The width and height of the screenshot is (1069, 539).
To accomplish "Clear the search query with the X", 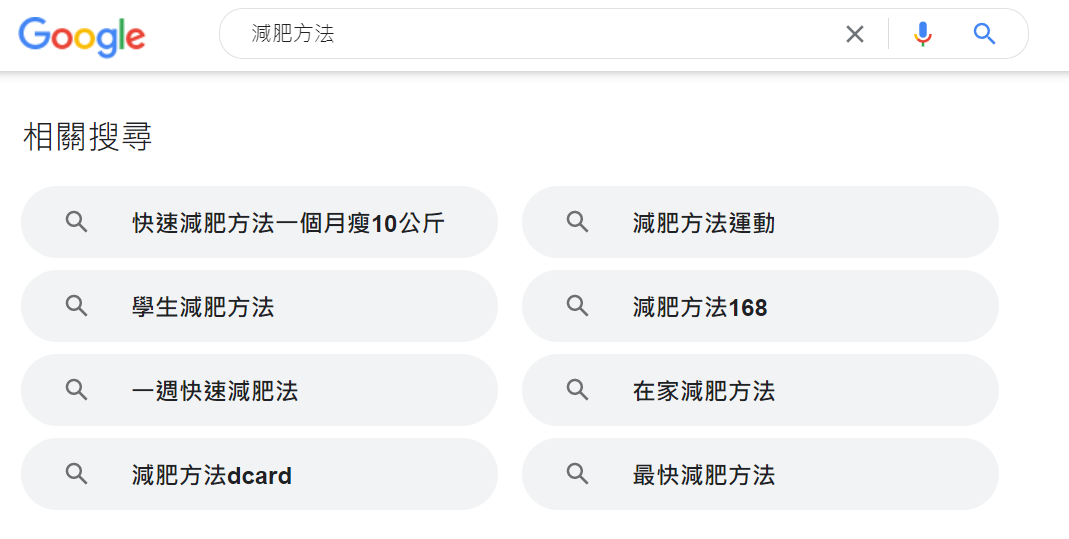I will click(854, 34).
